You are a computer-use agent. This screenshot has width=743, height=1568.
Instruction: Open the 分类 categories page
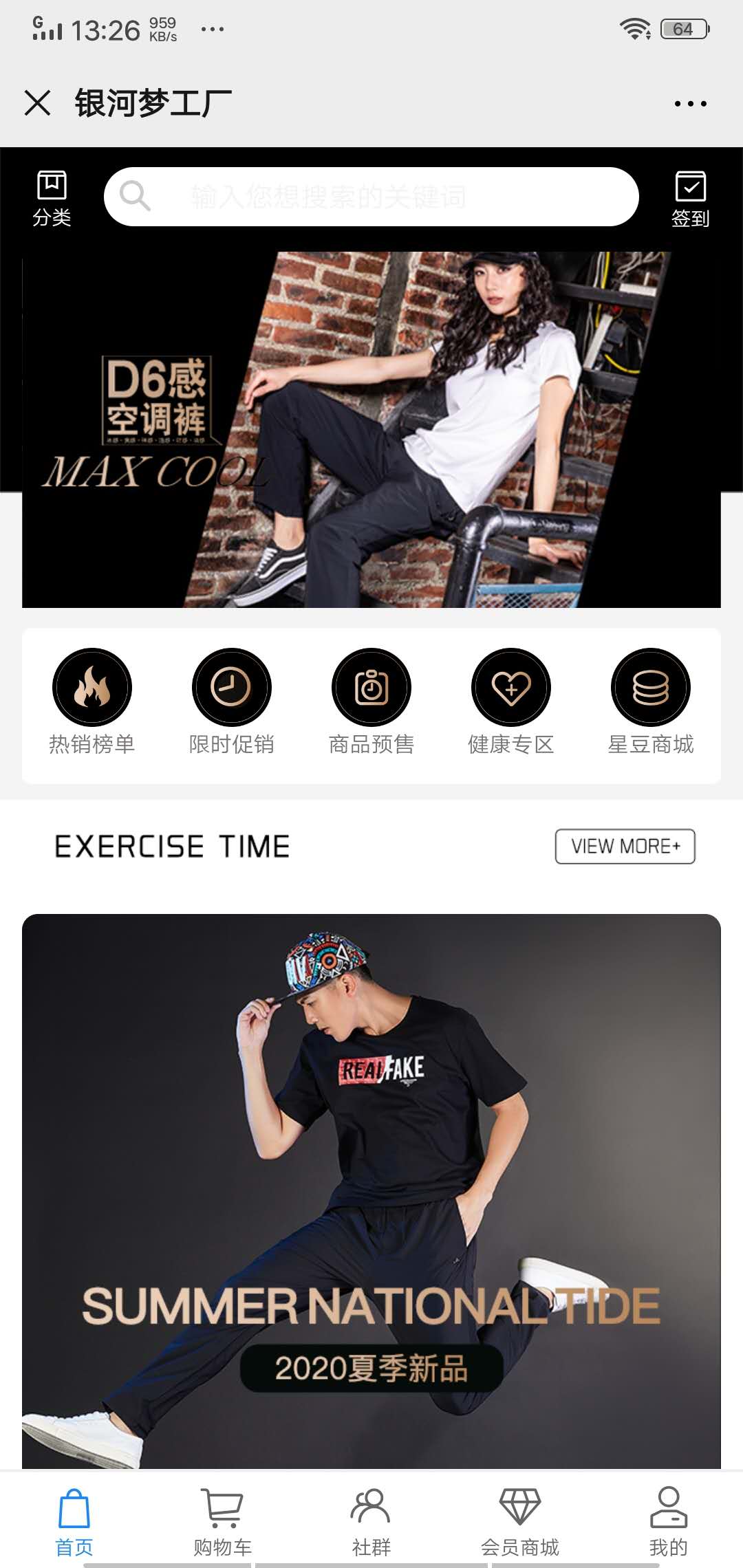pos(52,198)
